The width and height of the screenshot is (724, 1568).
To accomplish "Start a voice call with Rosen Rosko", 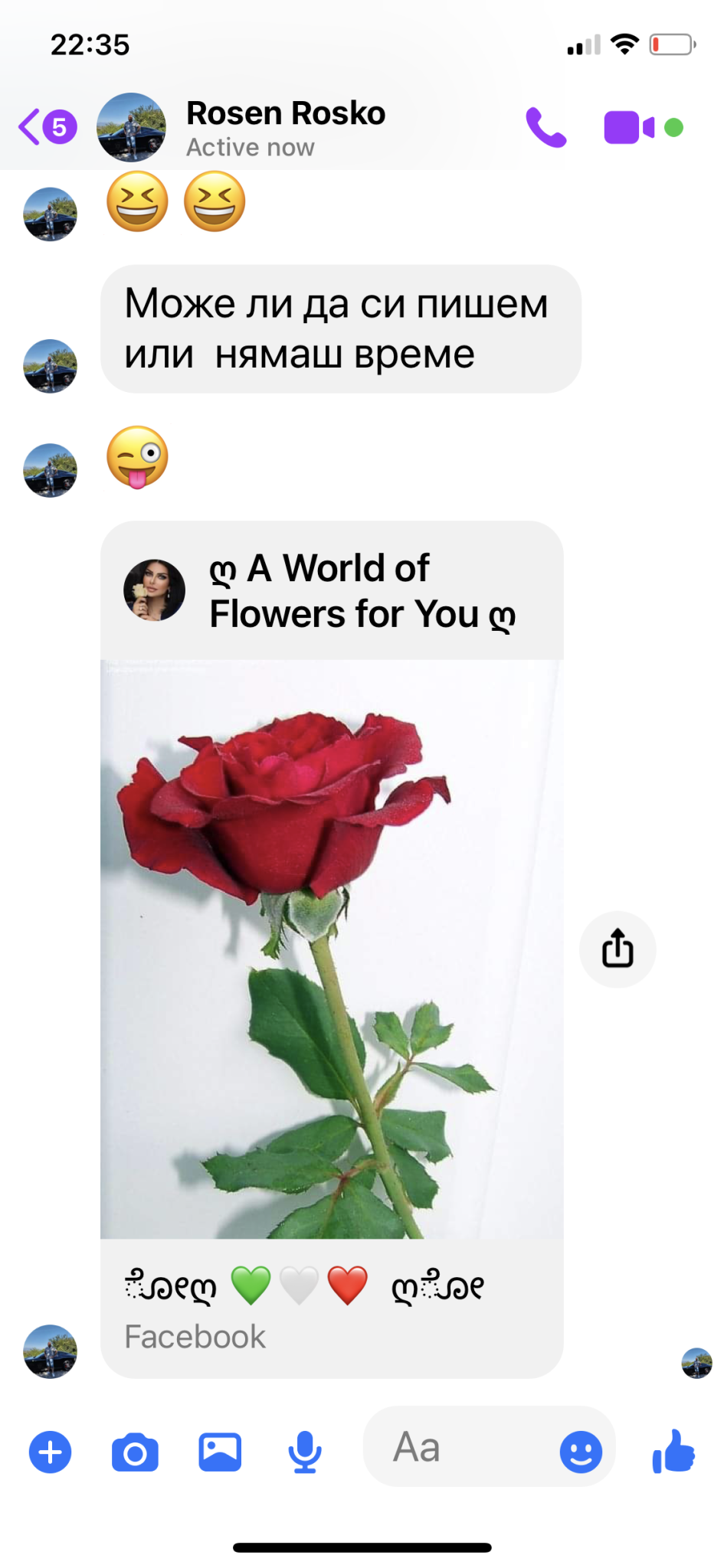I will point(545,127).
